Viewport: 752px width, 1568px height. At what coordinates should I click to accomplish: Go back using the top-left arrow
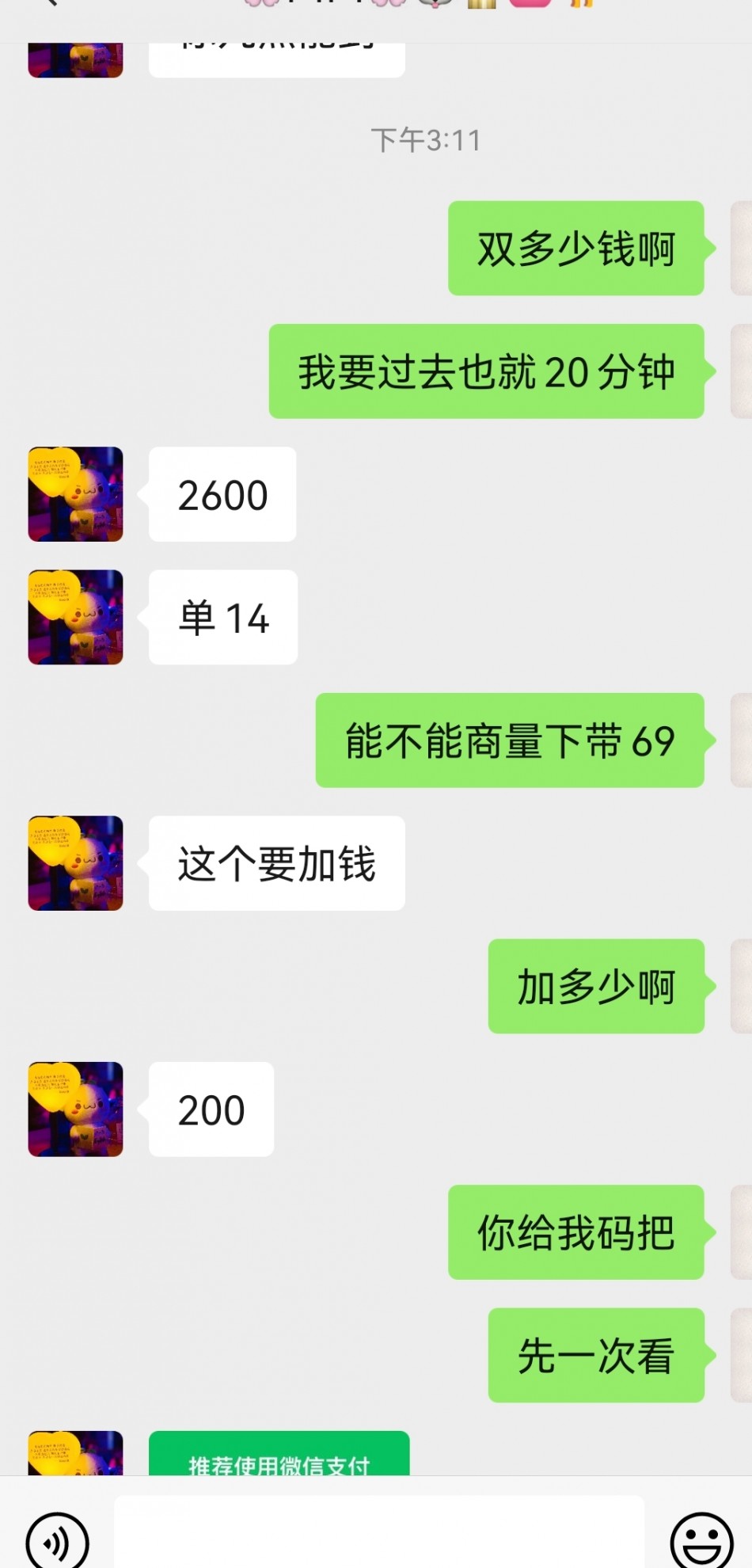pos(49,3)
